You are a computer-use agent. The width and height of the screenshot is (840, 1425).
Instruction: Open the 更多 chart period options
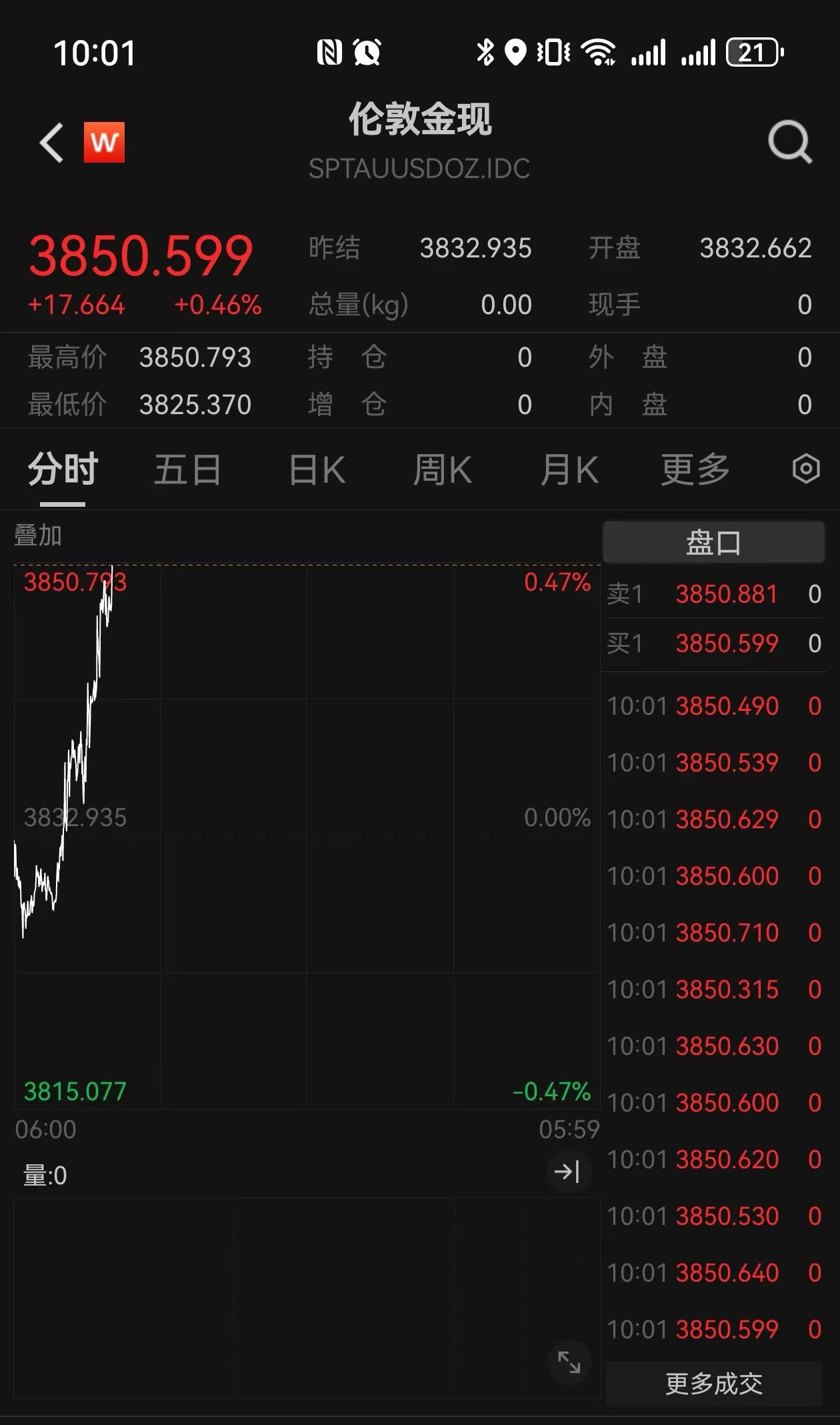[695, 469]
